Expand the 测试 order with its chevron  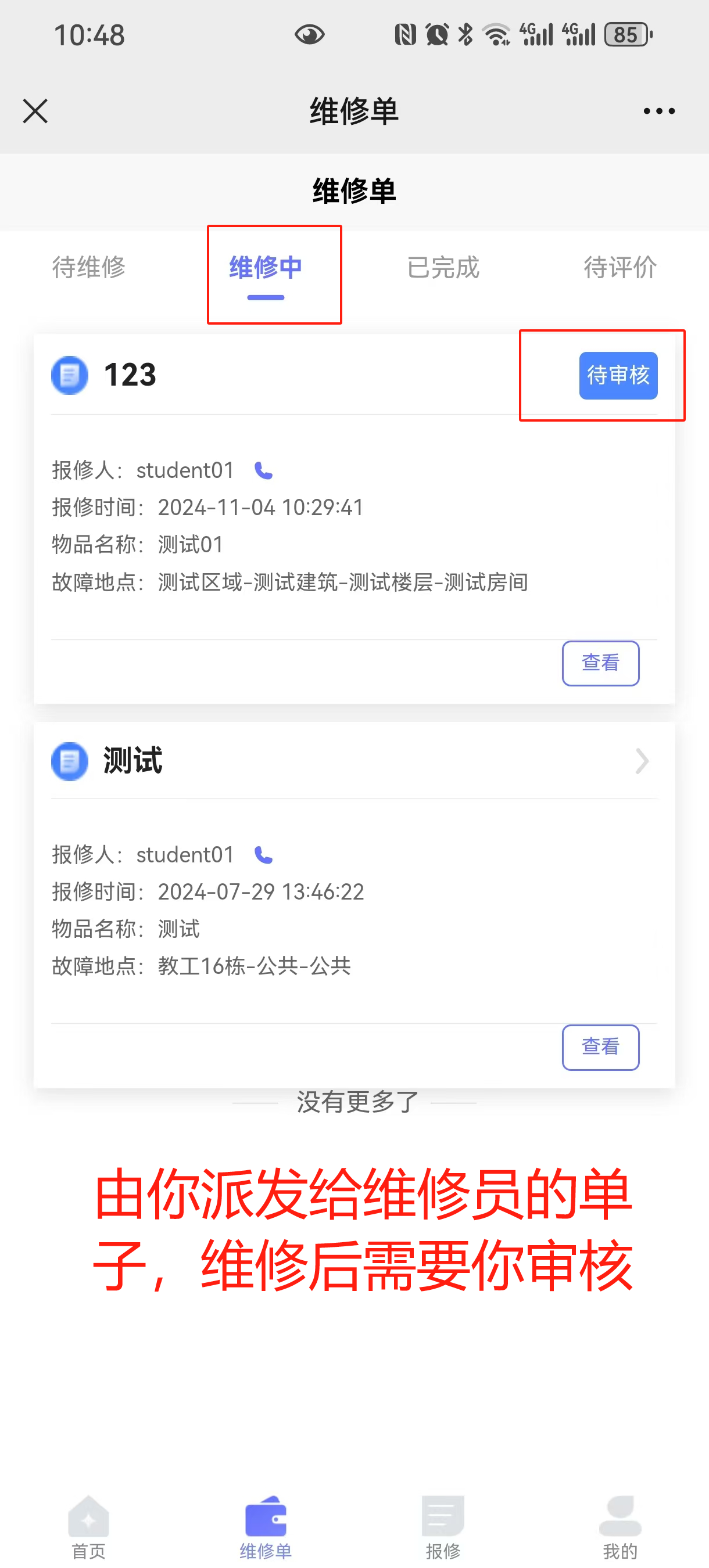pos(642,761)
